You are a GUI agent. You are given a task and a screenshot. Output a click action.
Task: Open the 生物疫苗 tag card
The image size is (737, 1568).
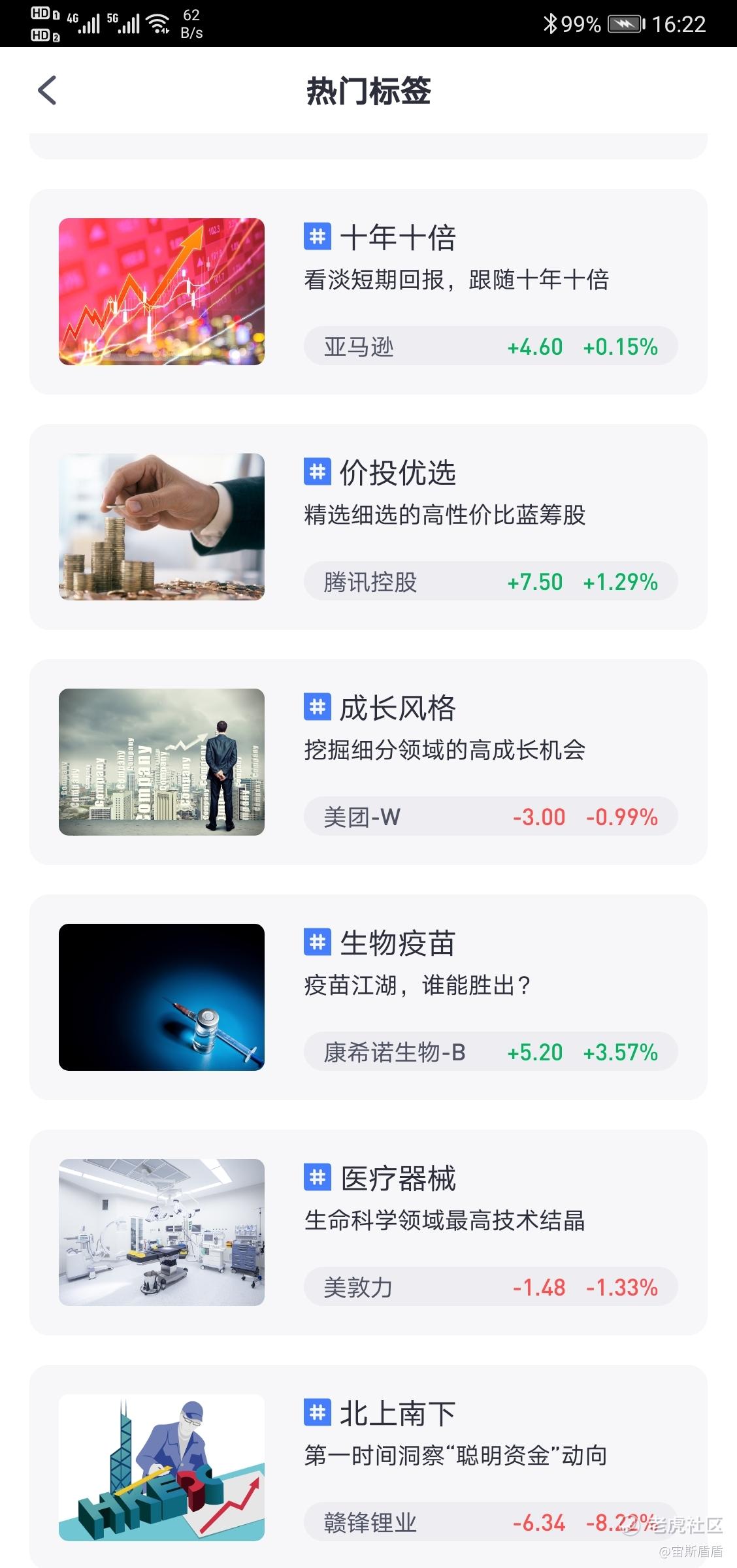coord(397,943)
